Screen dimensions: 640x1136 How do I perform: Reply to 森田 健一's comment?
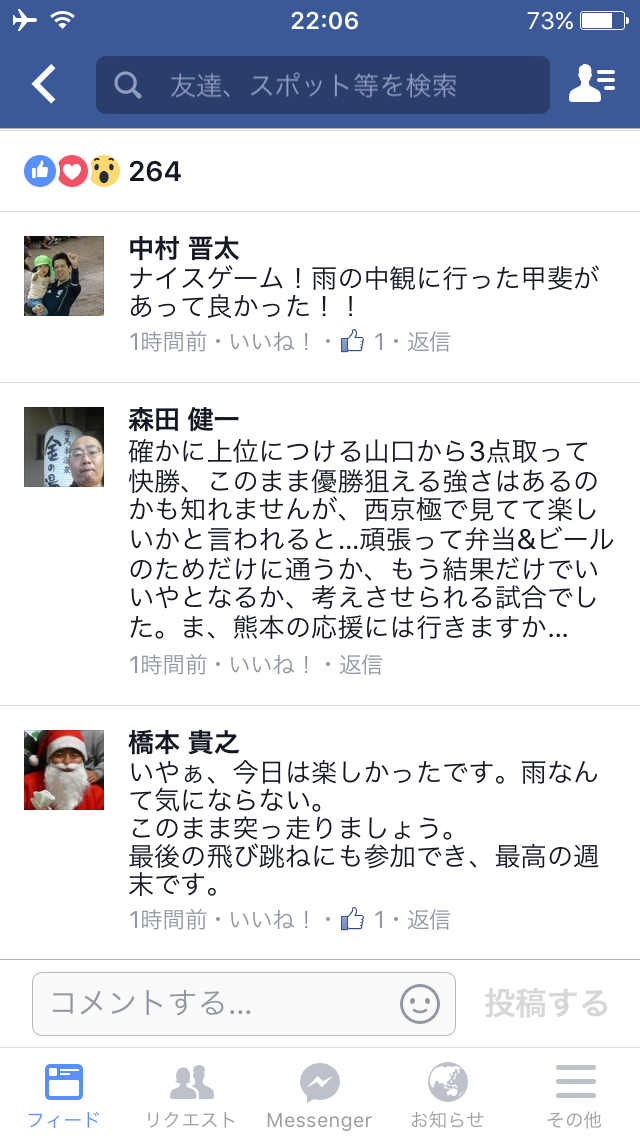[361, 665]
